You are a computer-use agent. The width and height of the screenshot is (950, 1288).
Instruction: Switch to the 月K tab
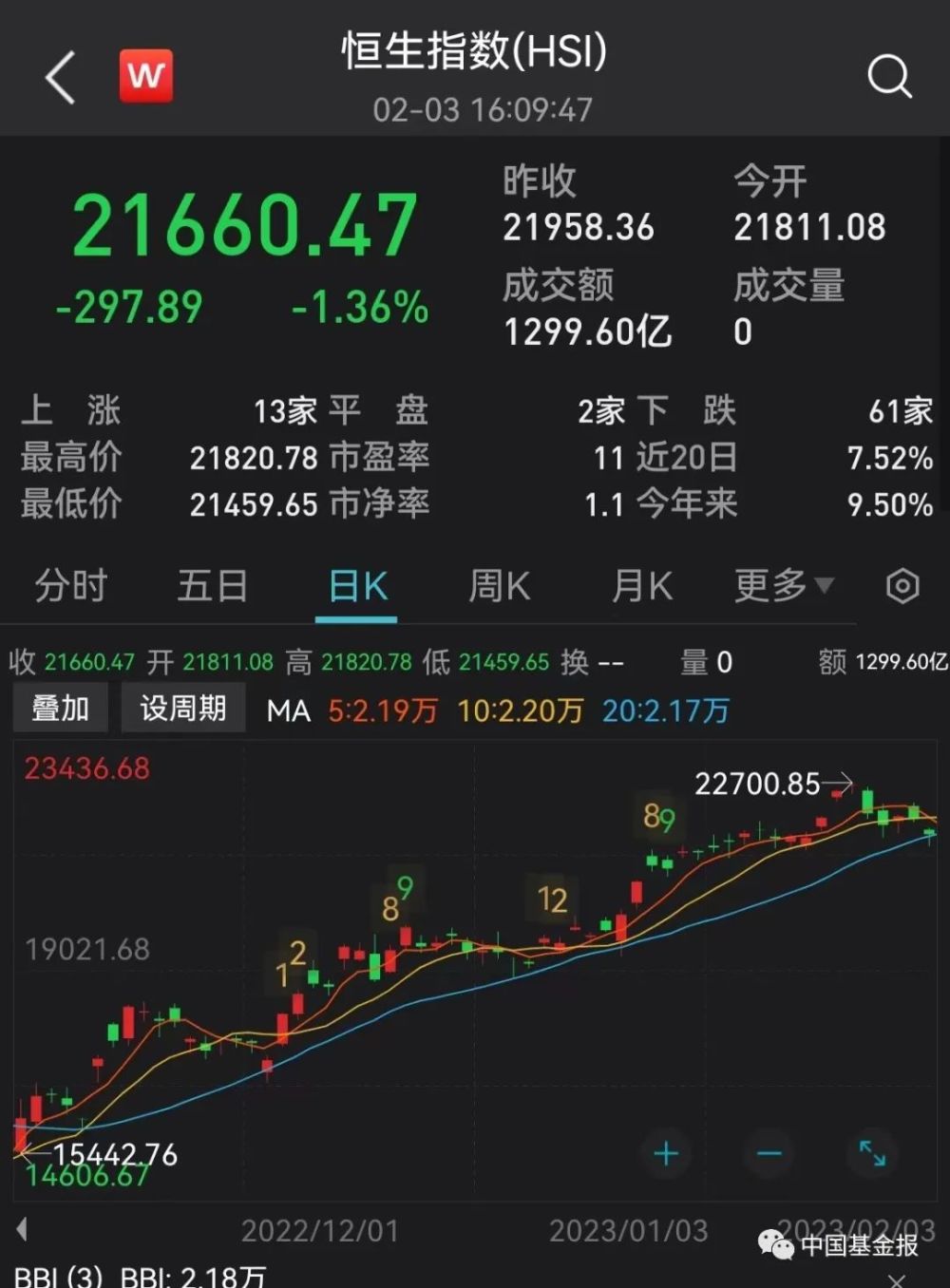641,587
